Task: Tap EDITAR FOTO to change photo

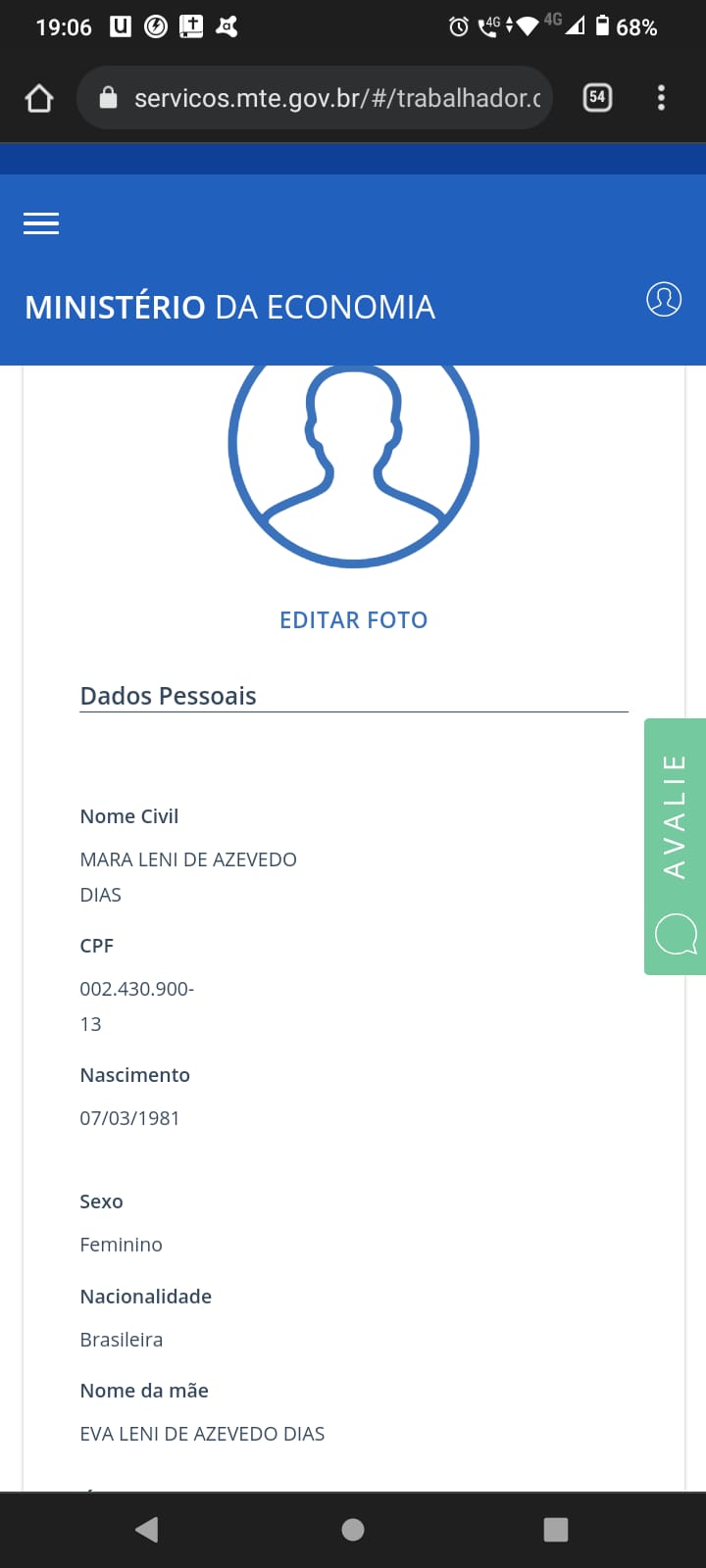Action: 353,620
